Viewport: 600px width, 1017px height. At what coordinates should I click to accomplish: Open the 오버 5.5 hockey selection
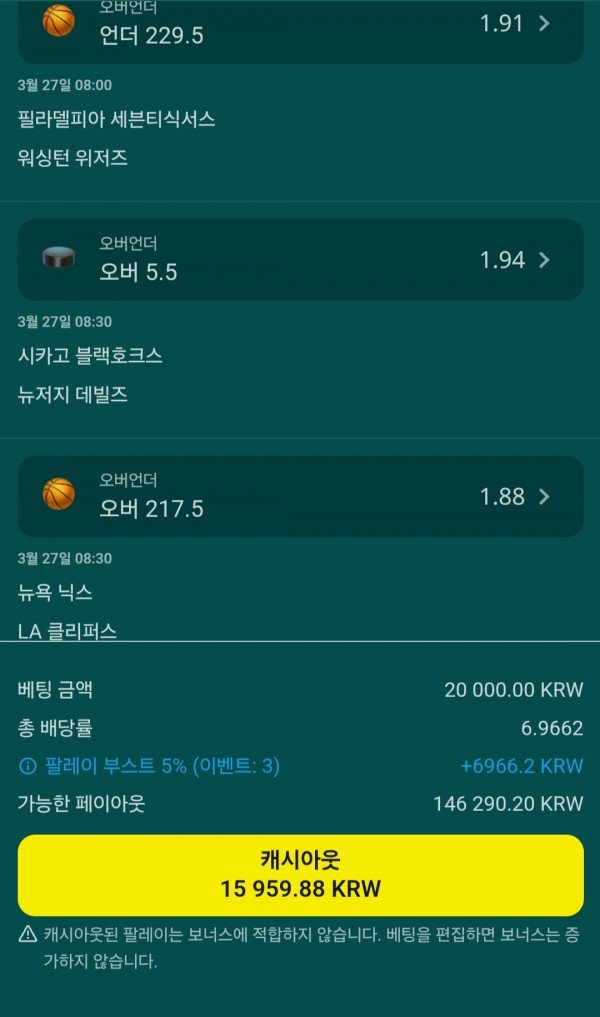[300, 260]
